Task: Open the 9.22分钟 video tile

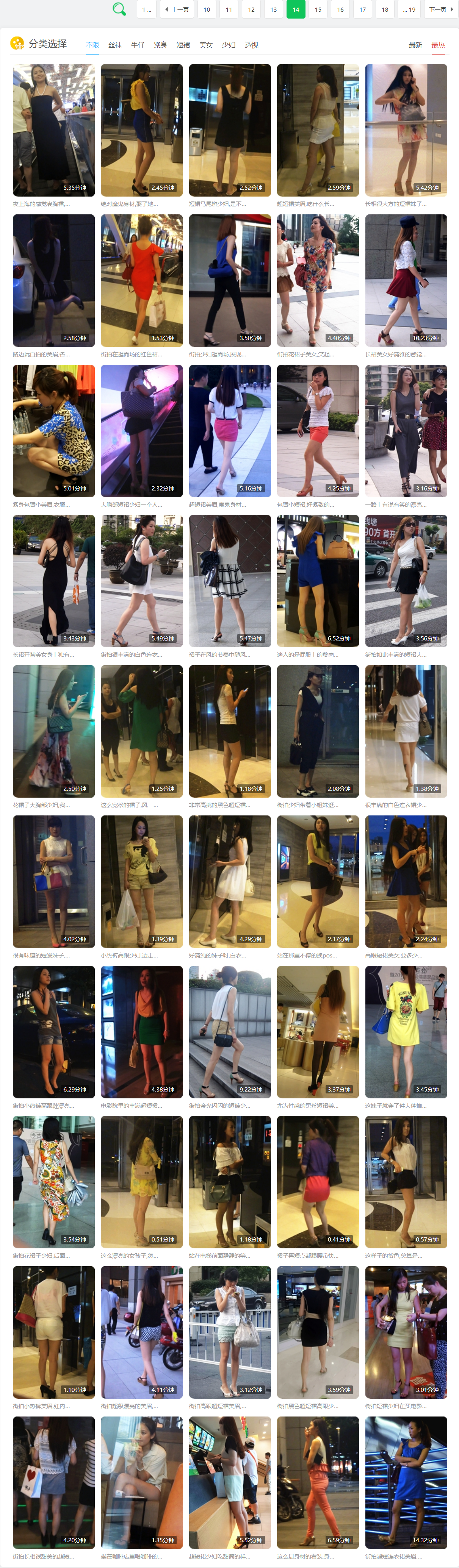Action: [x=230, y=1032]
